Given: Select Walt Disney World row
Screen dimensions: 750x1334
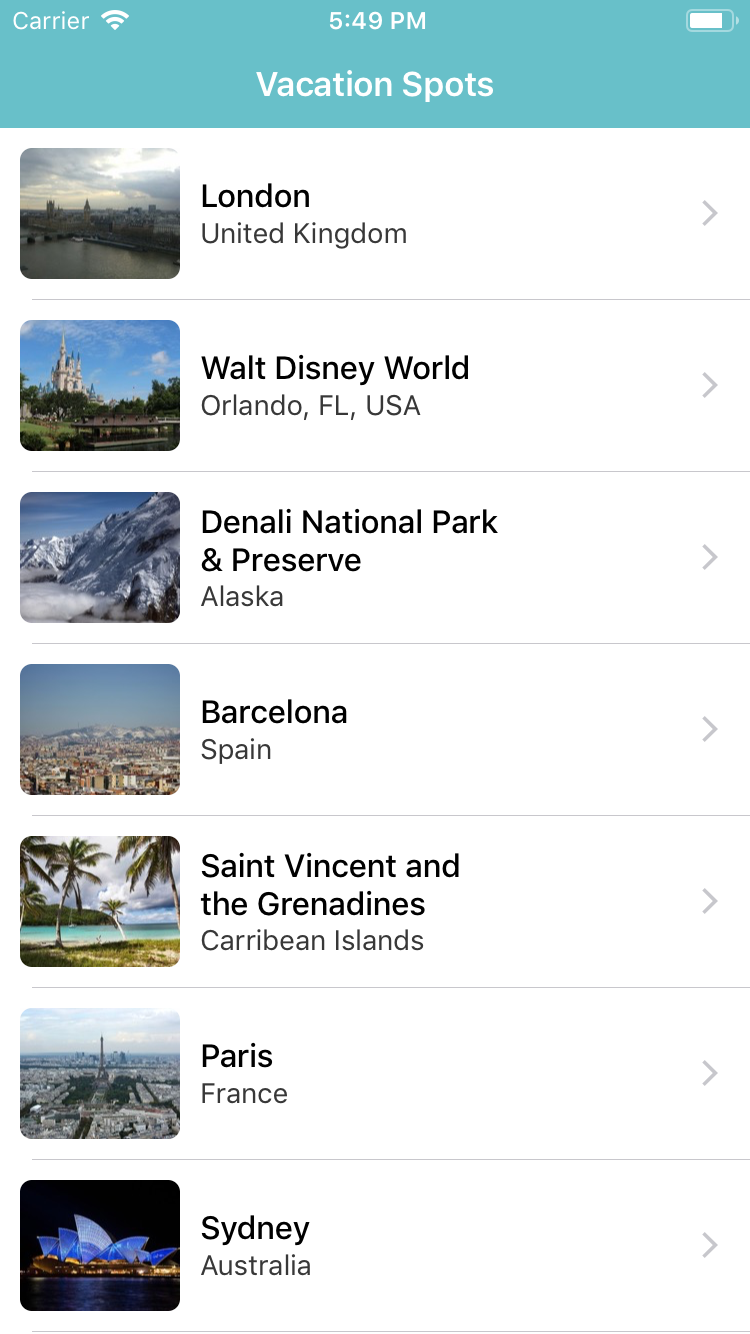Looking at the screenshot, I should 375,386.
